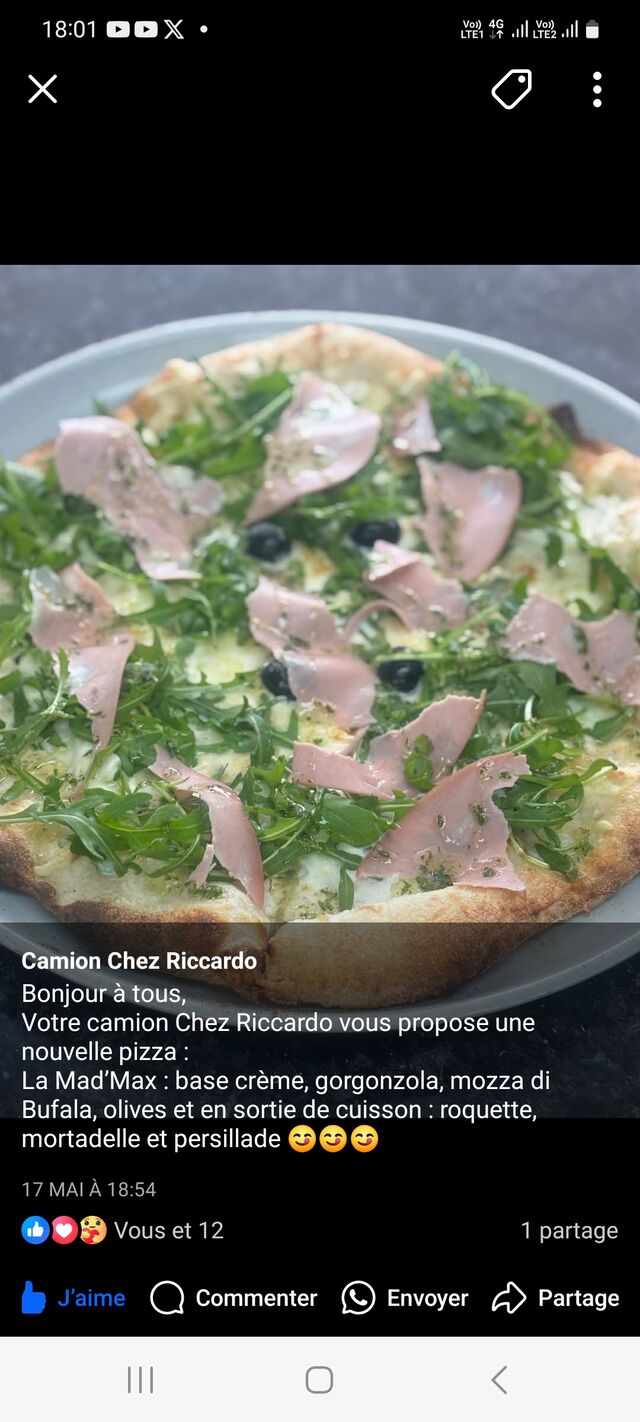View reactions from Vous et 12

[123, 1230]
